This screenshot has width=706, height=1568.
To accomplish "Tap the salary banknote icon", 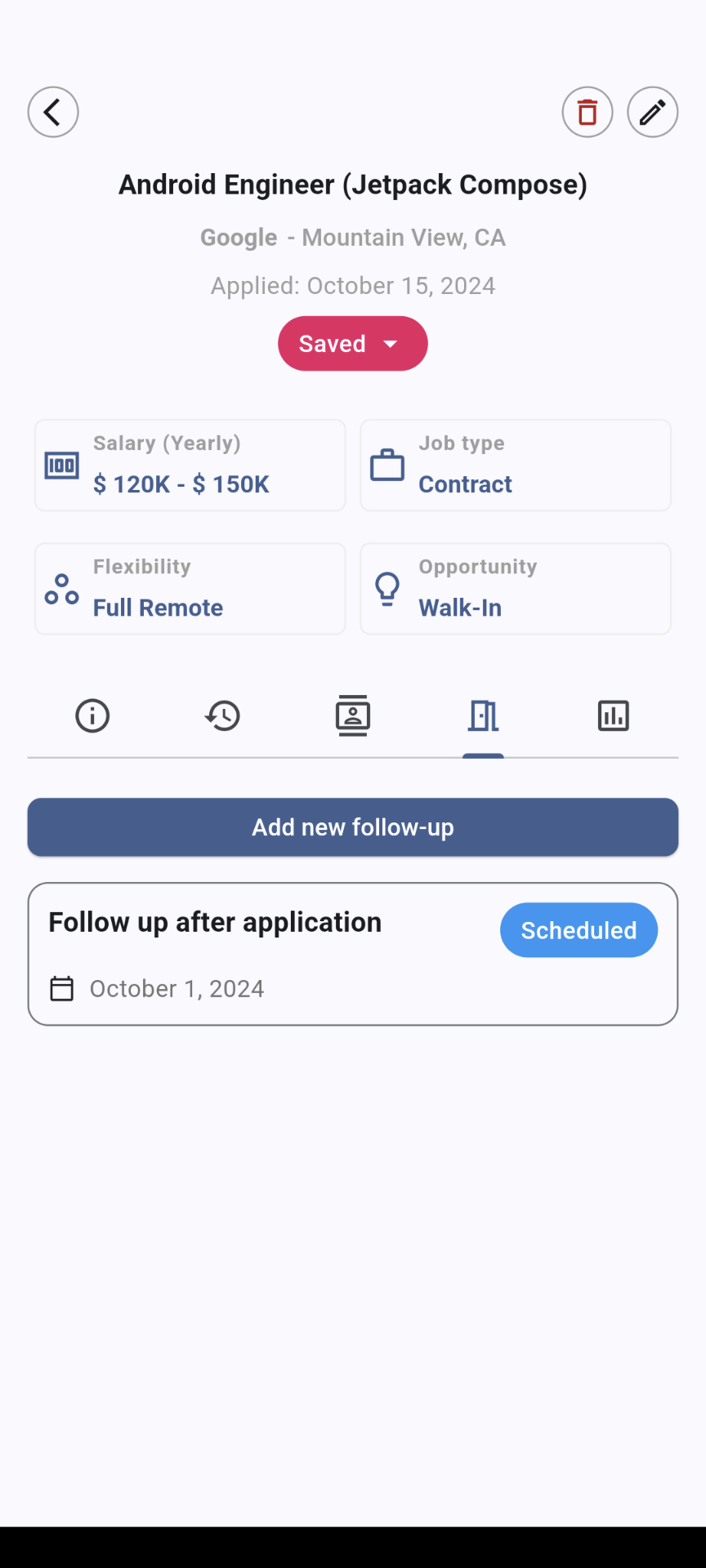I will [x=61, y=464].
